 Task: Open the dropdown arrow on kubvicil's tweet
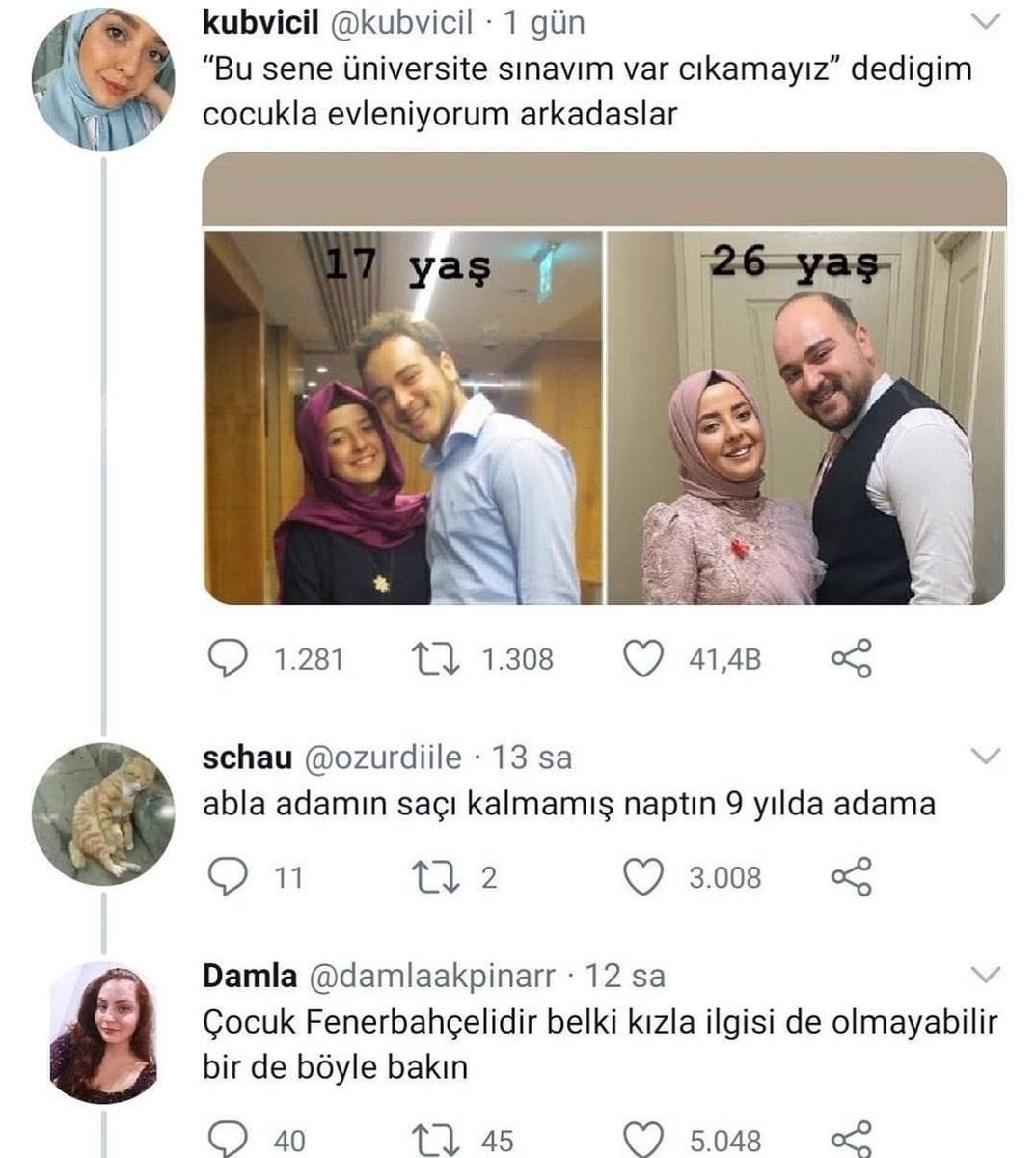pyautogui.click(x=986, y=21)
